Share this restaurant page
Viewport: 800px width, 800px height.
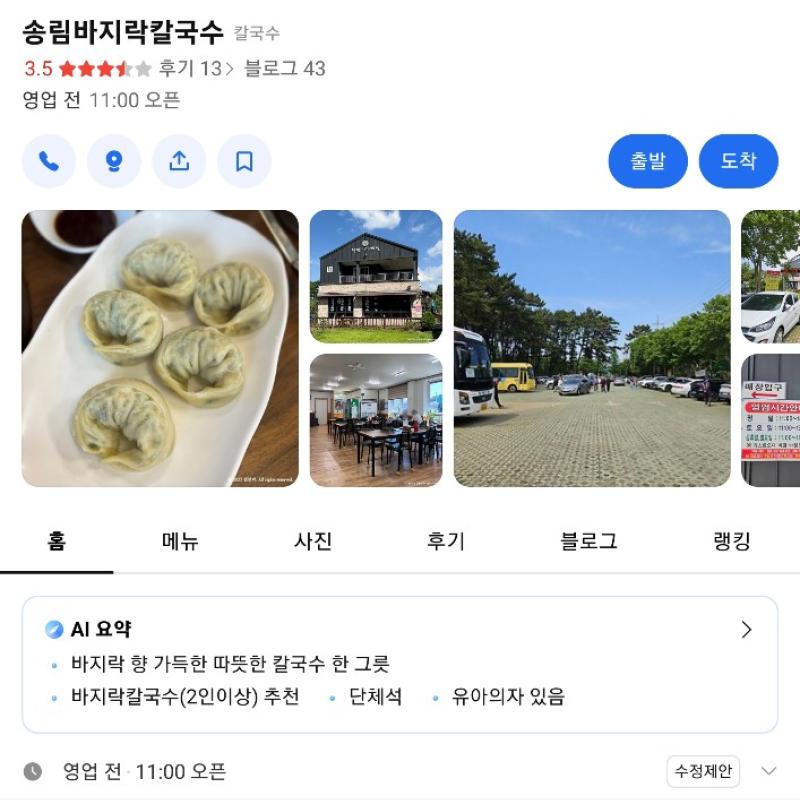point(179,161)
